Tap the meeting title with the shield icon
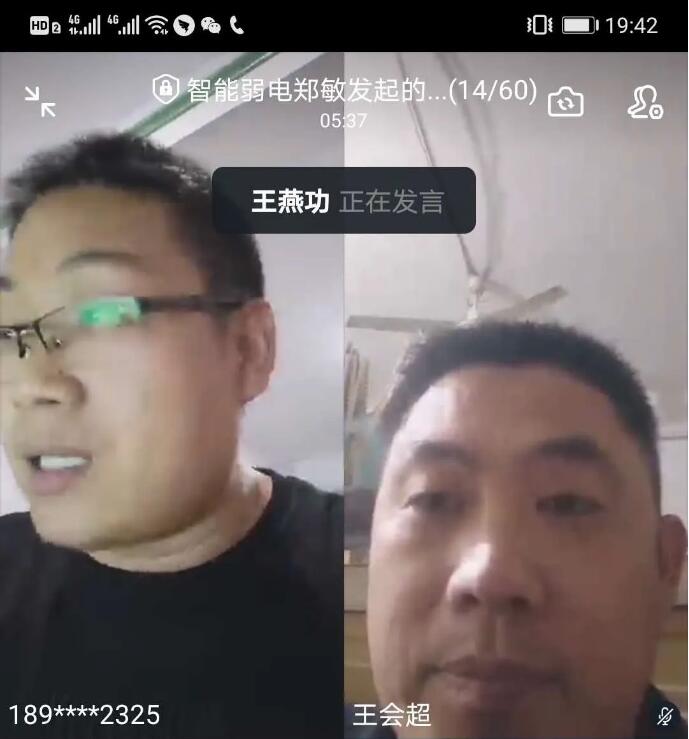Image resolution: width=689 pixels, height=739 pixels. click(345, 92)
